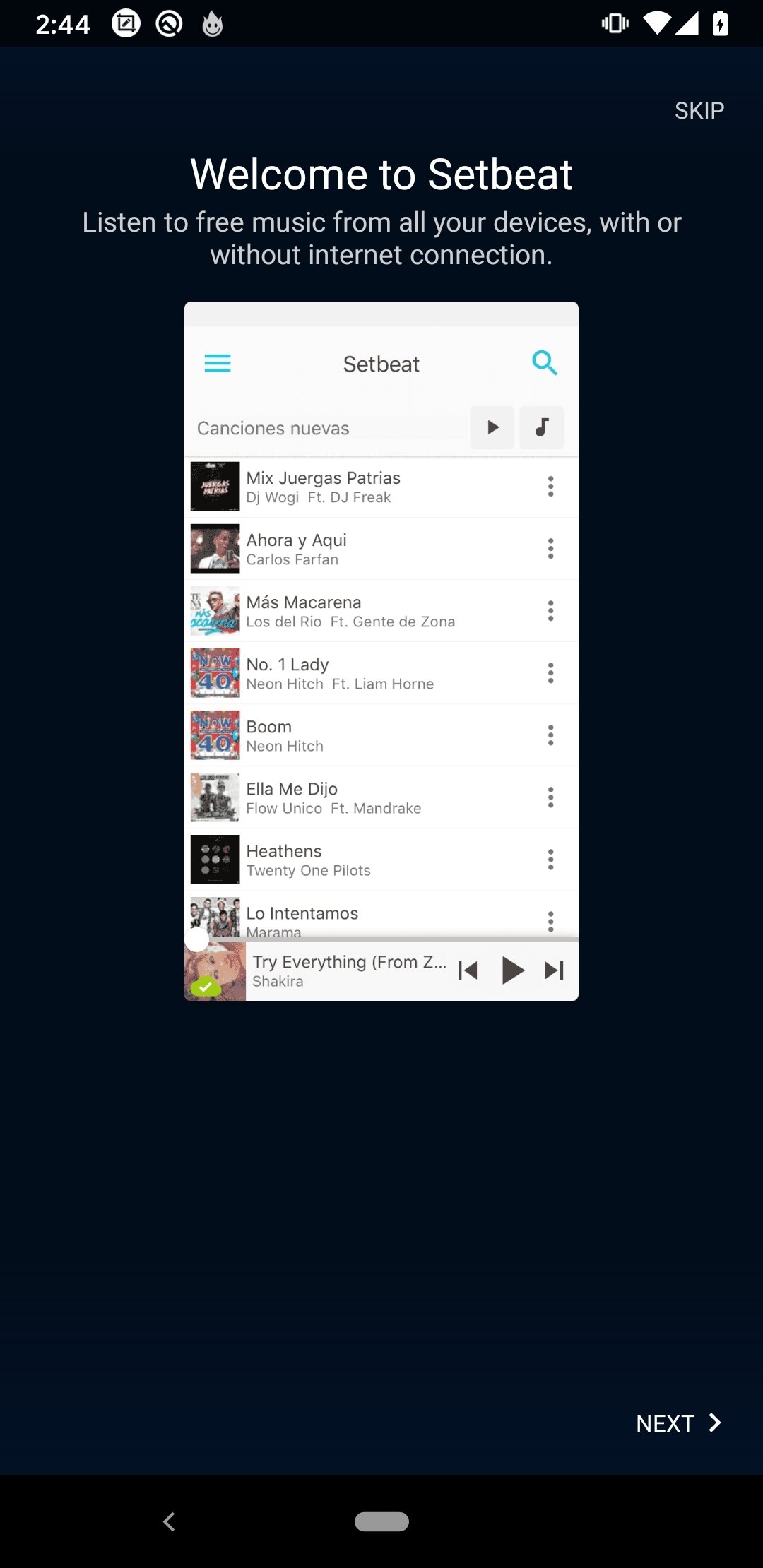Go to the next onboarding page

coord(678,1423)
